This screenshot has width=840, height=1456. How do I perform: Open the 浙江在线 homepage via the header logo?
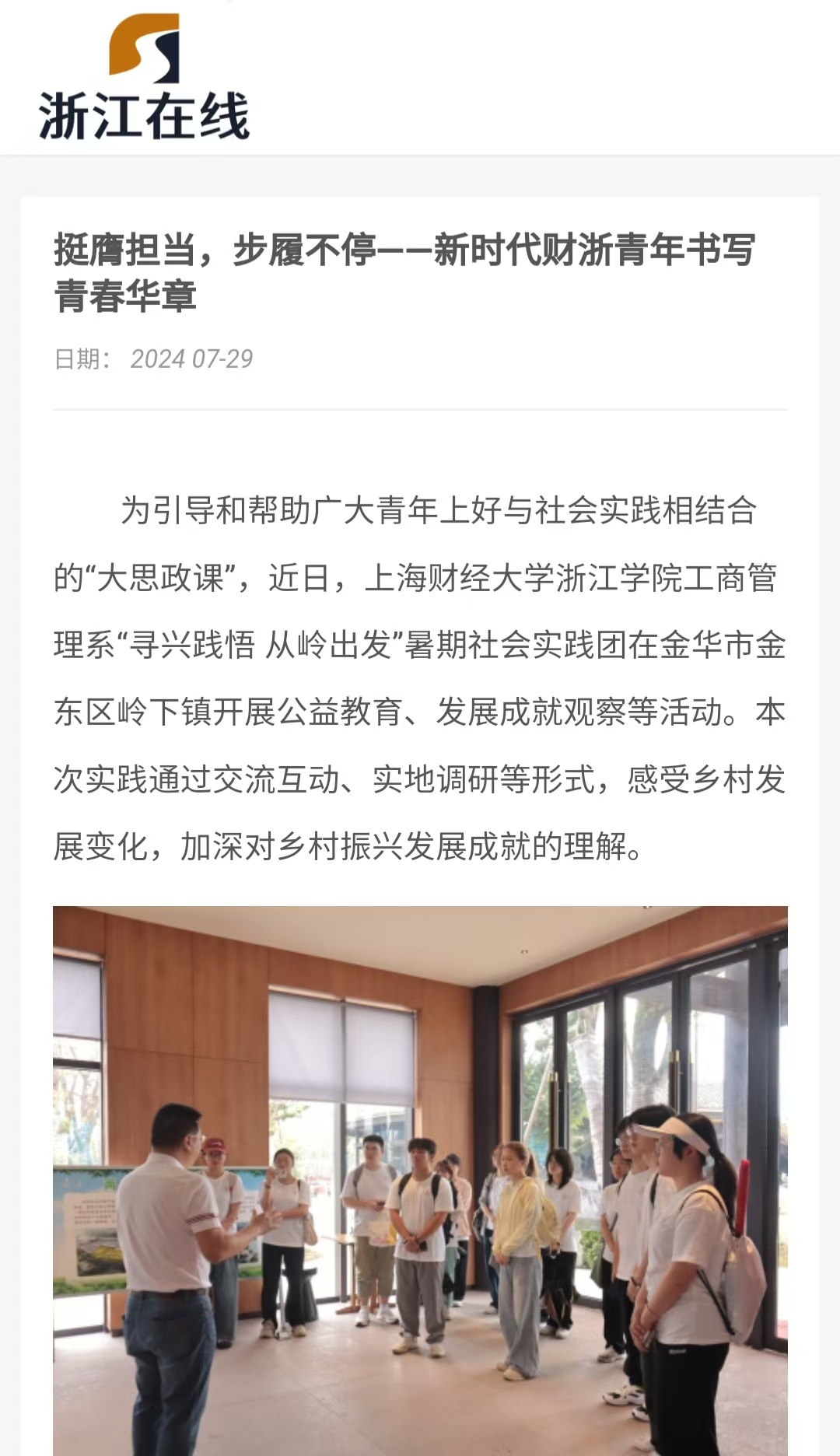[x=145, y=79]
